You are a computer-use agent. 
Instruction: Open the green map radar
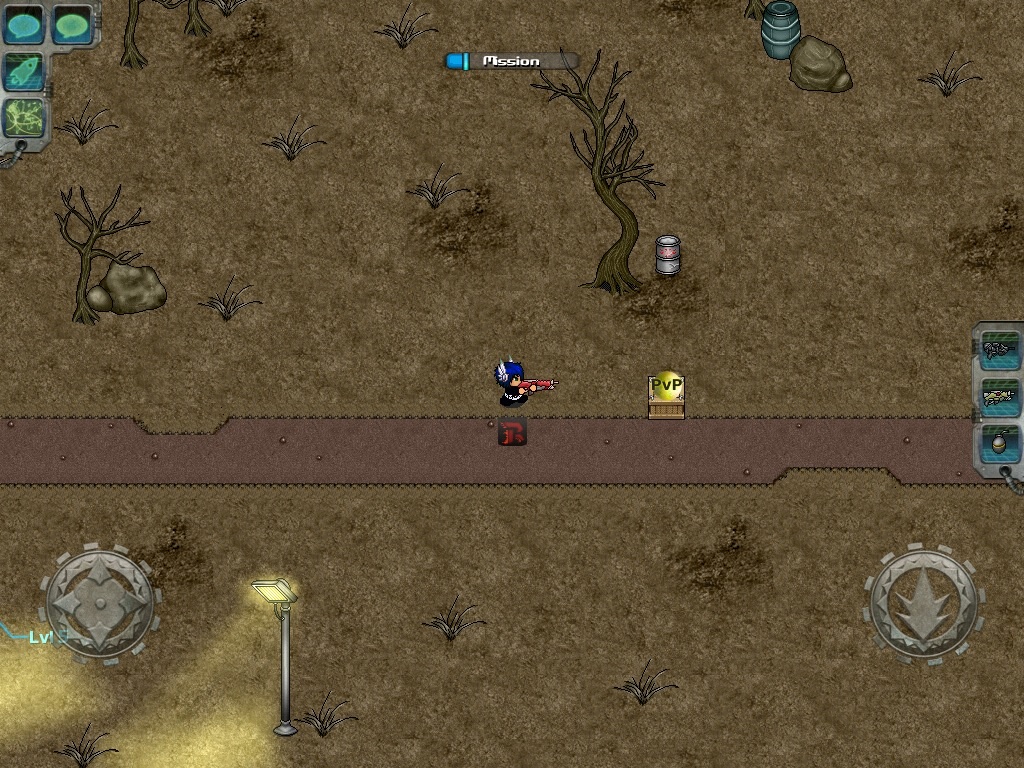tap(23, 118)
